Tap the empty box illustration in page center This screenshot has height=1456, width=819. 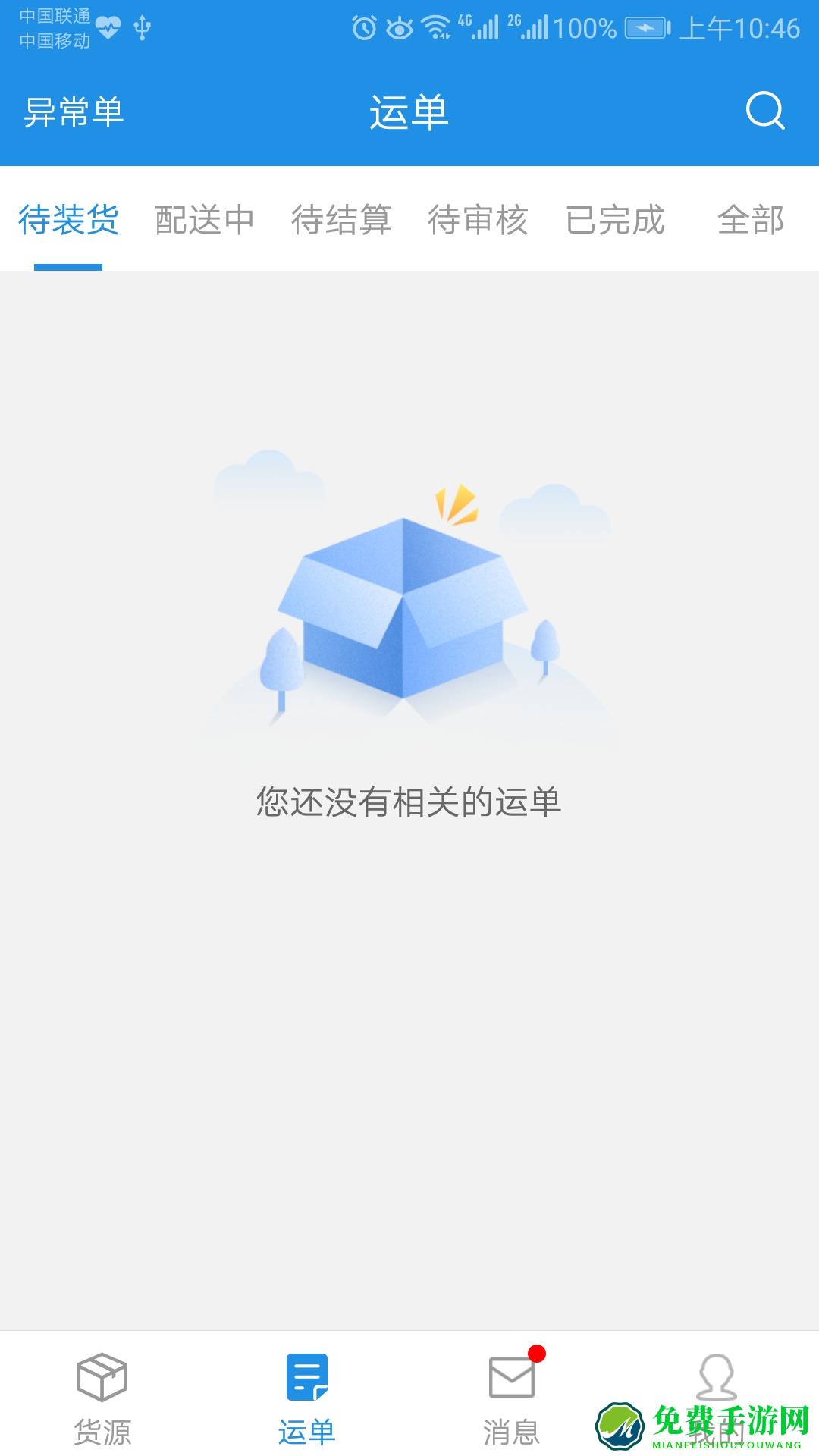pos(409,607)
